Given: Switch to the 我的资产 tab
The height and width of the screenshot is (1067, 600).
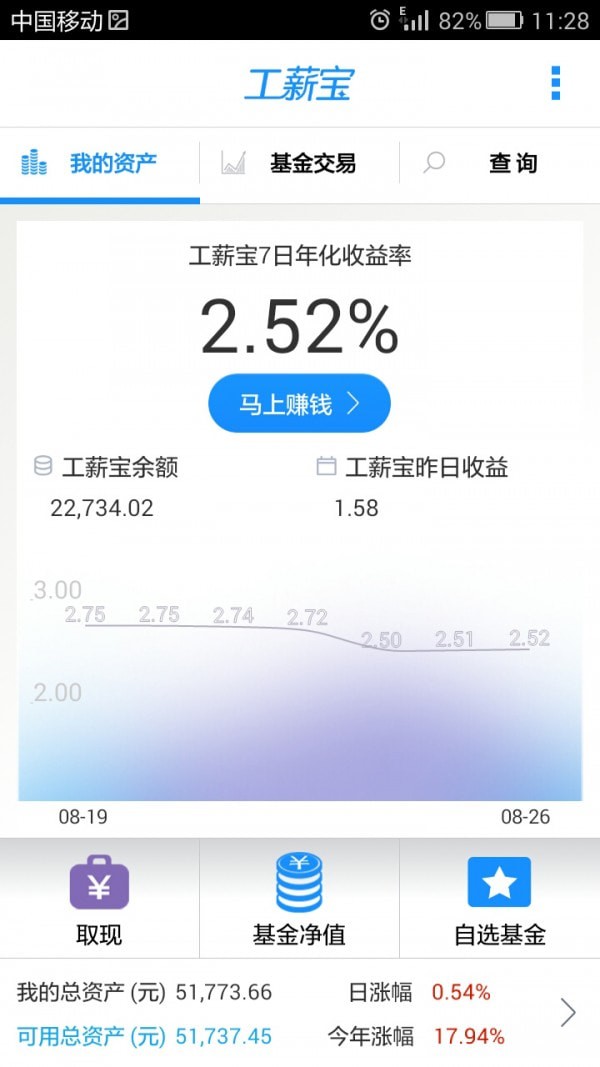Looking at the screenshot, I should [100, 163].
